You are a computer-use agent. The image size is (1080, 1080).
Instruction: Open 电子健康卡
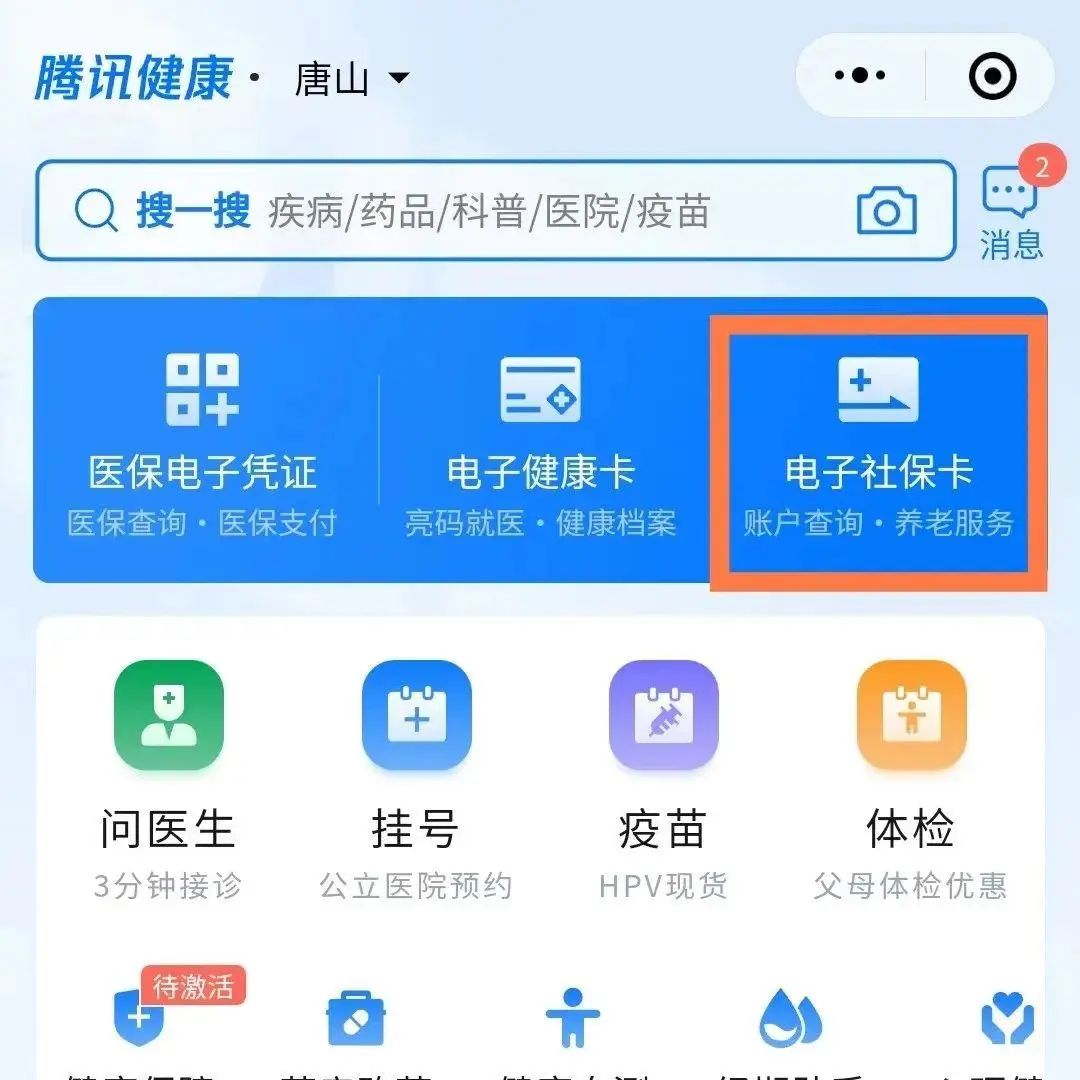(x=540, y=440)
